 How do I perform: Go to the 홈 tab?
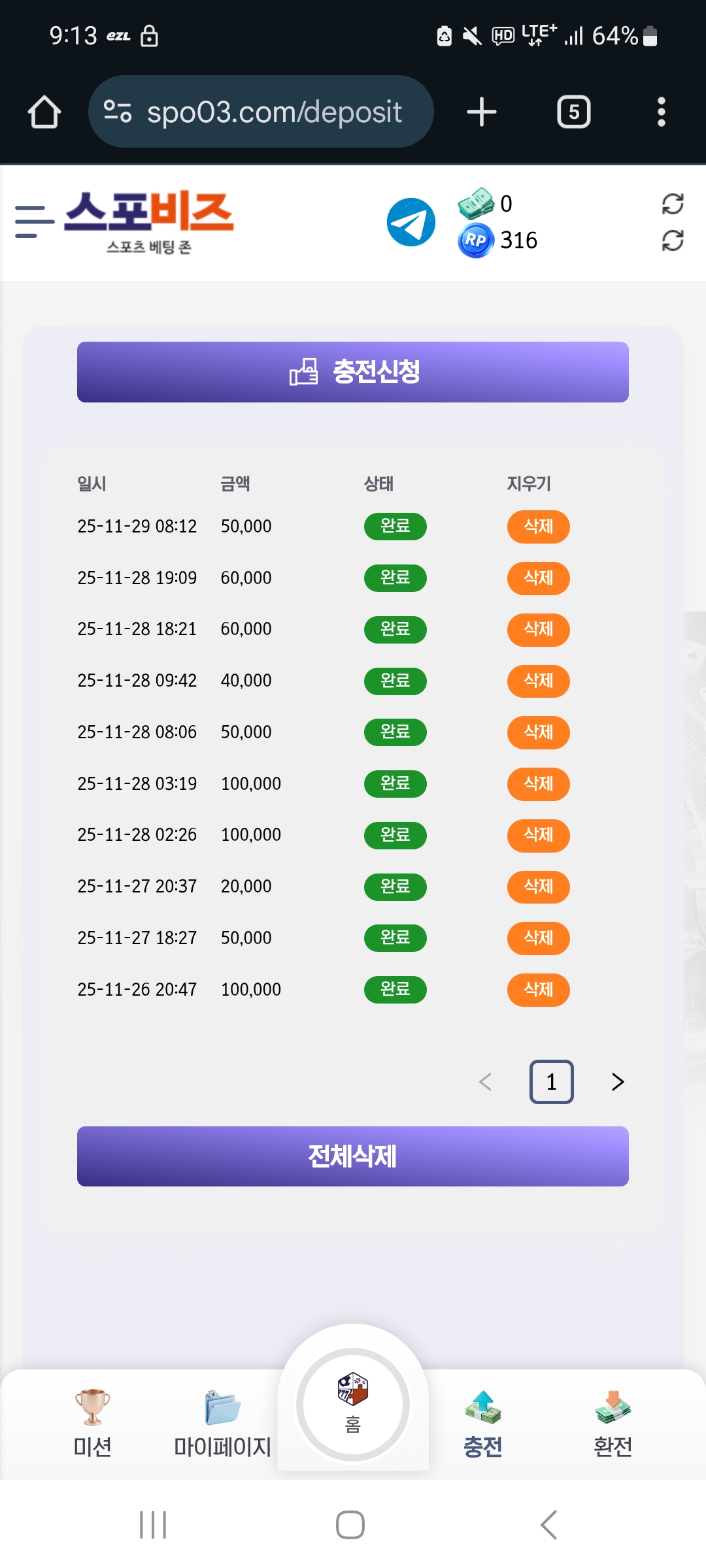point(353,1405)
